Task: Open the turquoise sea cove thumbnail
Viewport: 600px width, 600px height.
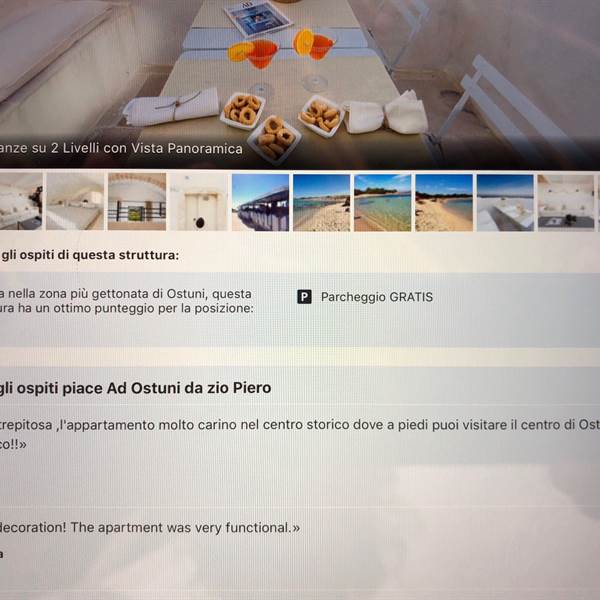Action: (383, 202)
